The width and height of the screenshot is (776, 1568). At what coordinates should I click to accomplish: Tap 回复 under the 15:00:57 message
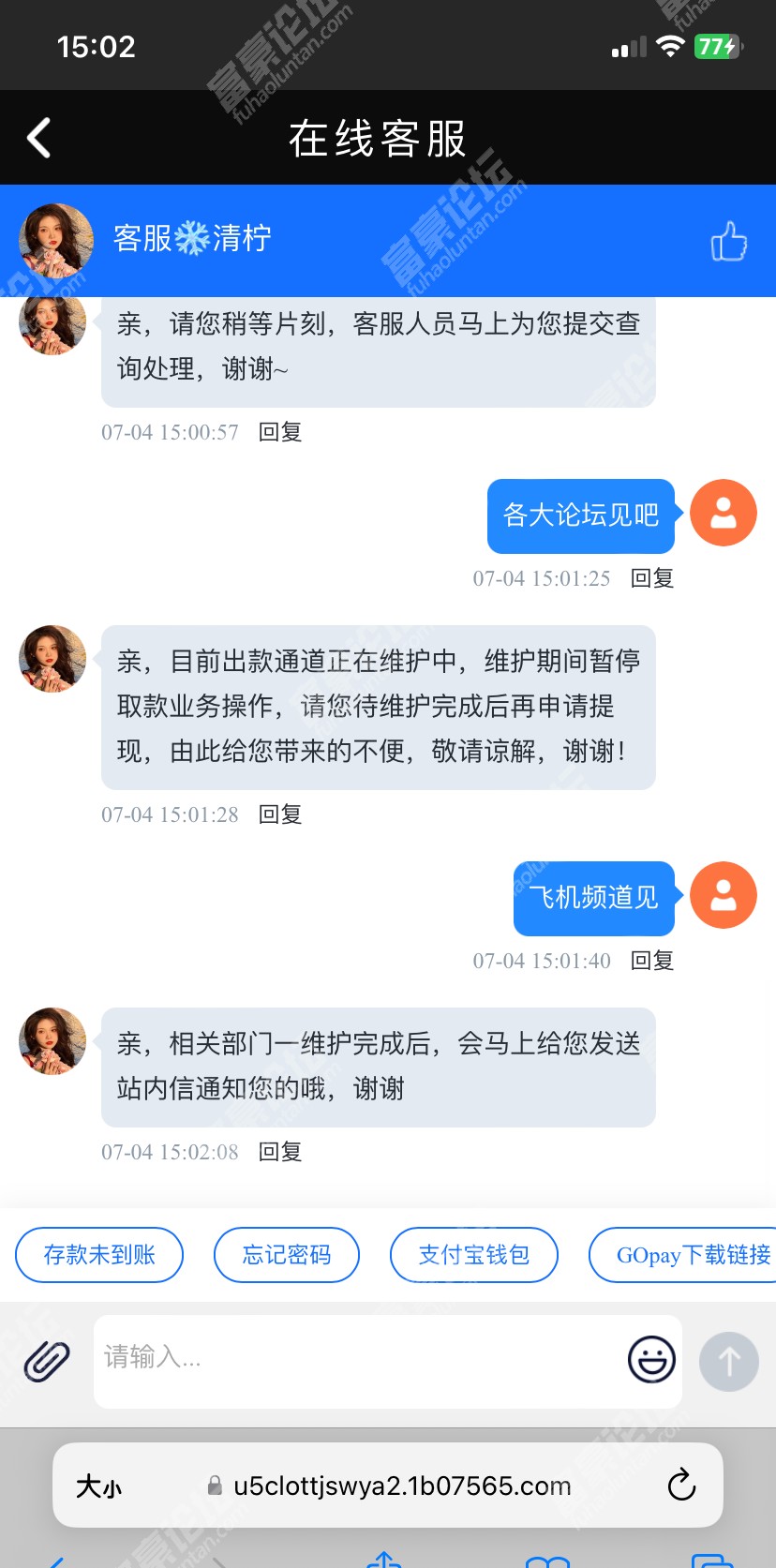click(280, 432)
